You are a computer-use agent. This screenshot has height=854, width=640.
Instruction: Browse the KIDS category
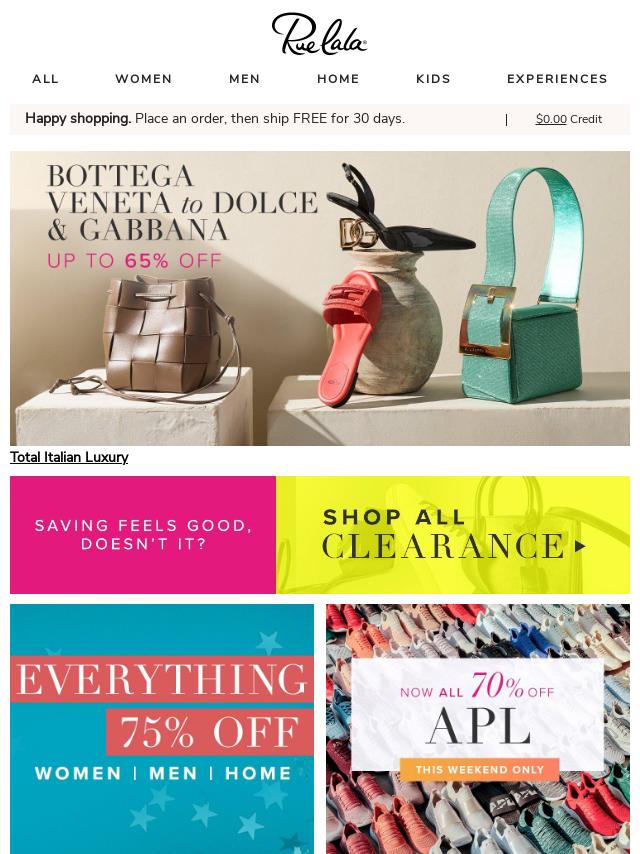pos(433,79)
